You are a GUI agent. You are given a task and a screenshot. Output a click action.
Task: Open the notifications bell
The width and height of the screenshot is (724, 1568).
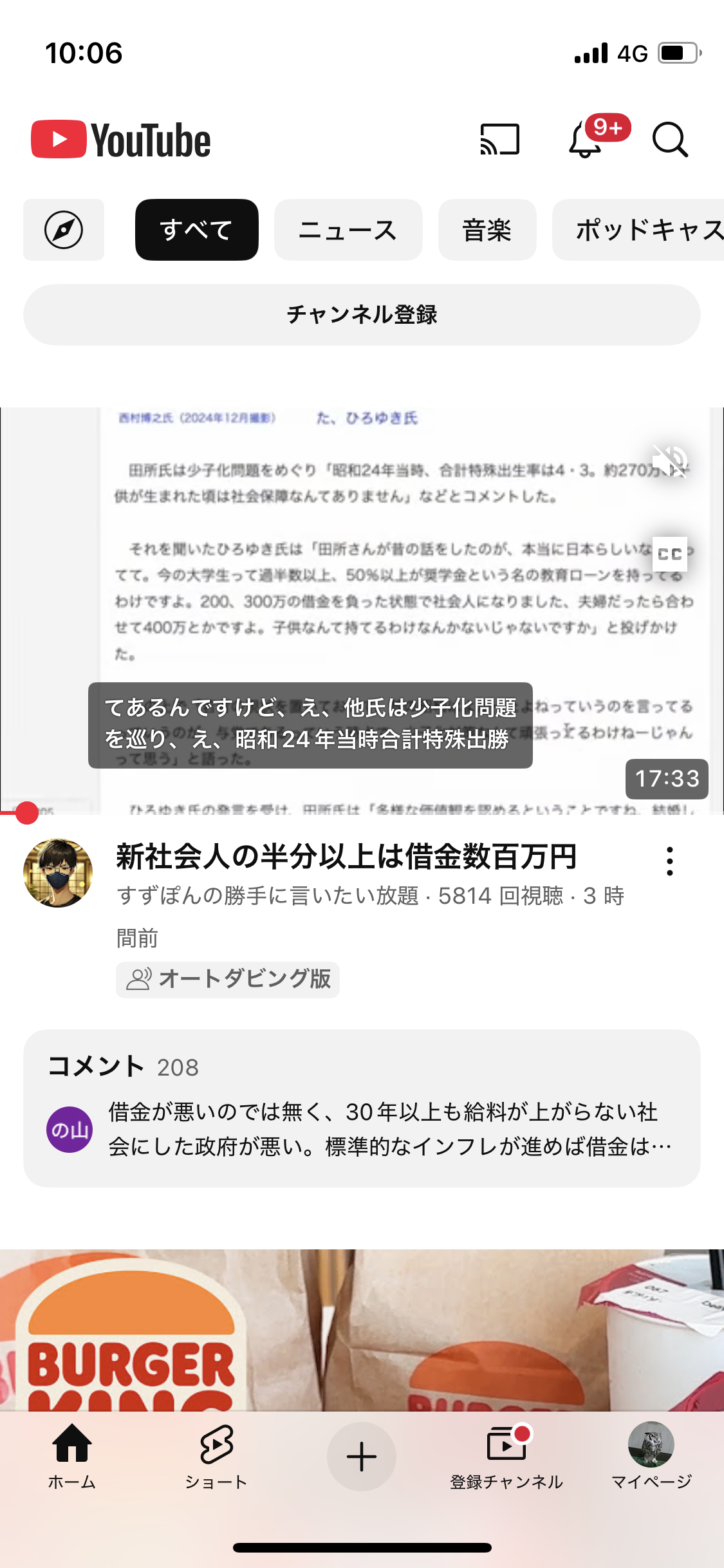(586, 140)
